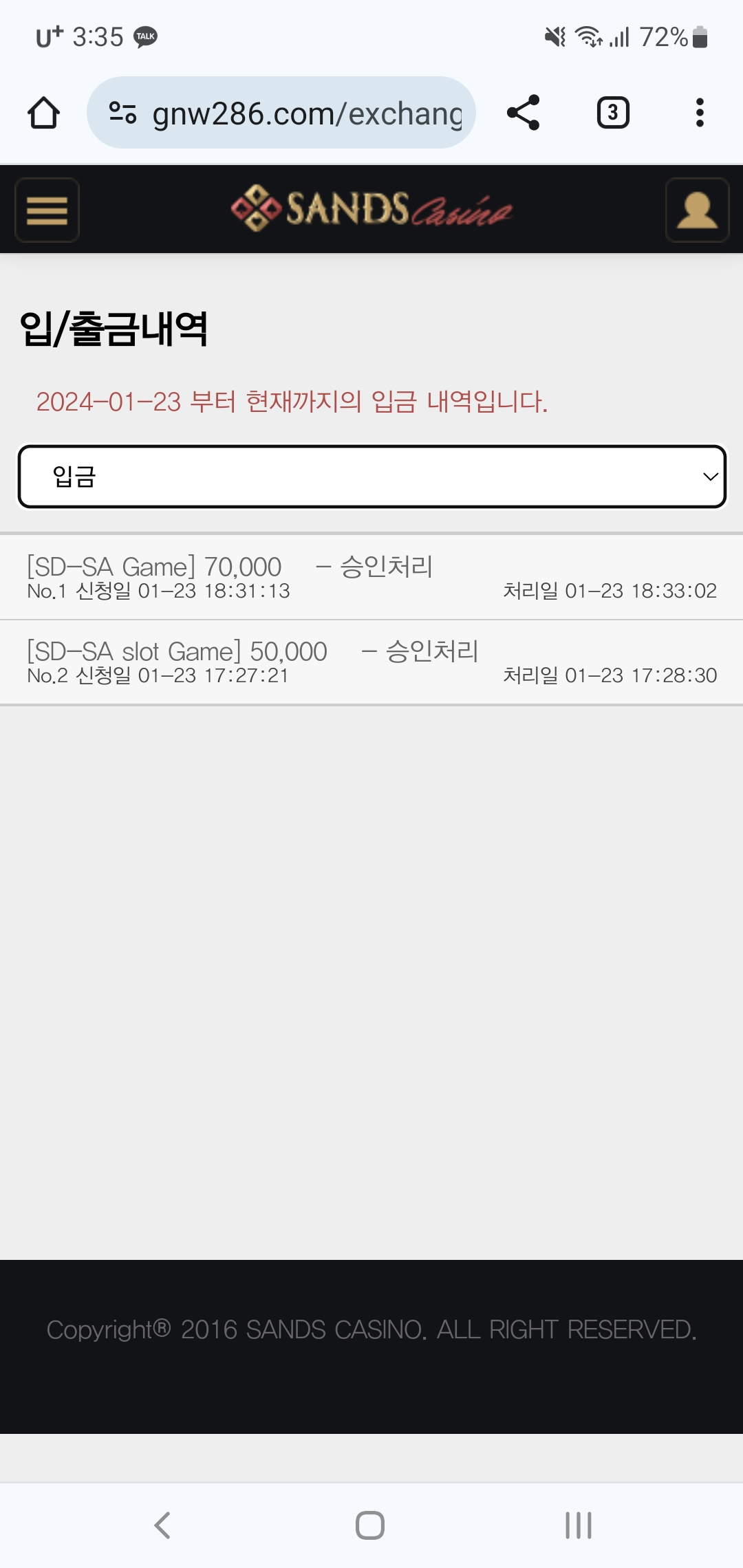
Task: Tap the browser home button
Action: pos(43,113)
